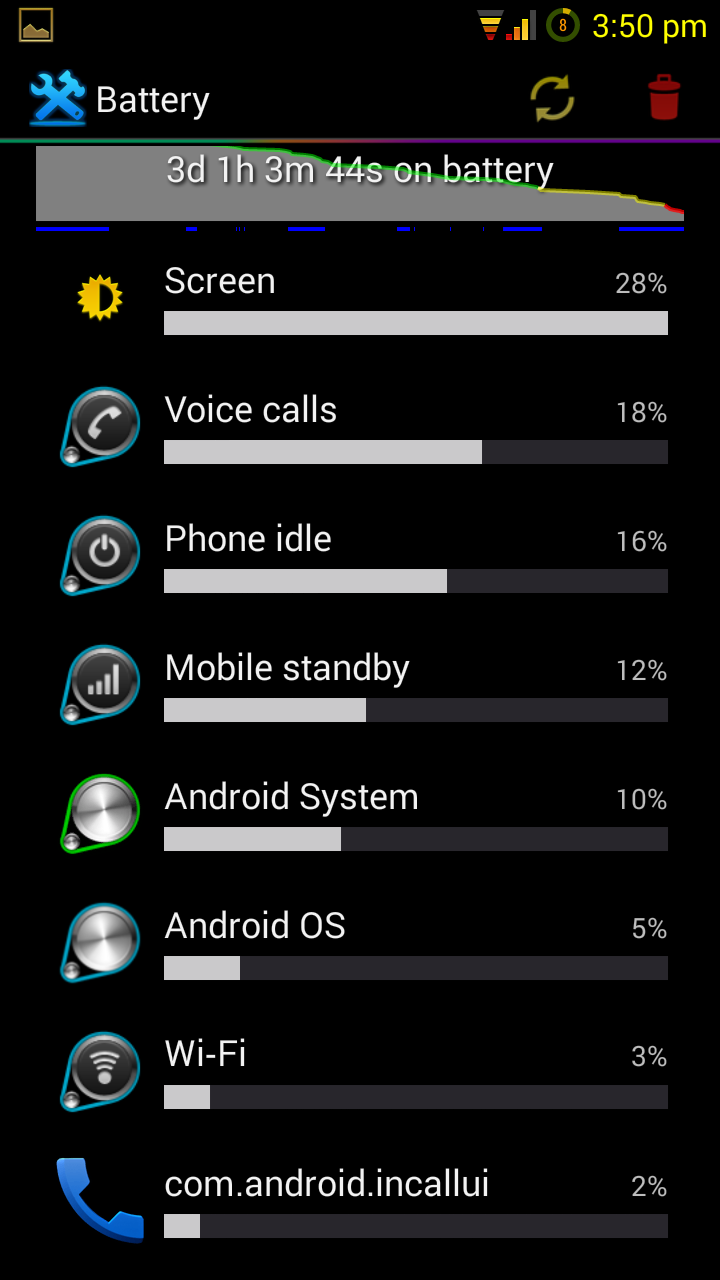
Task: Go back via the Battery header icon
Action: click(58, 98)
